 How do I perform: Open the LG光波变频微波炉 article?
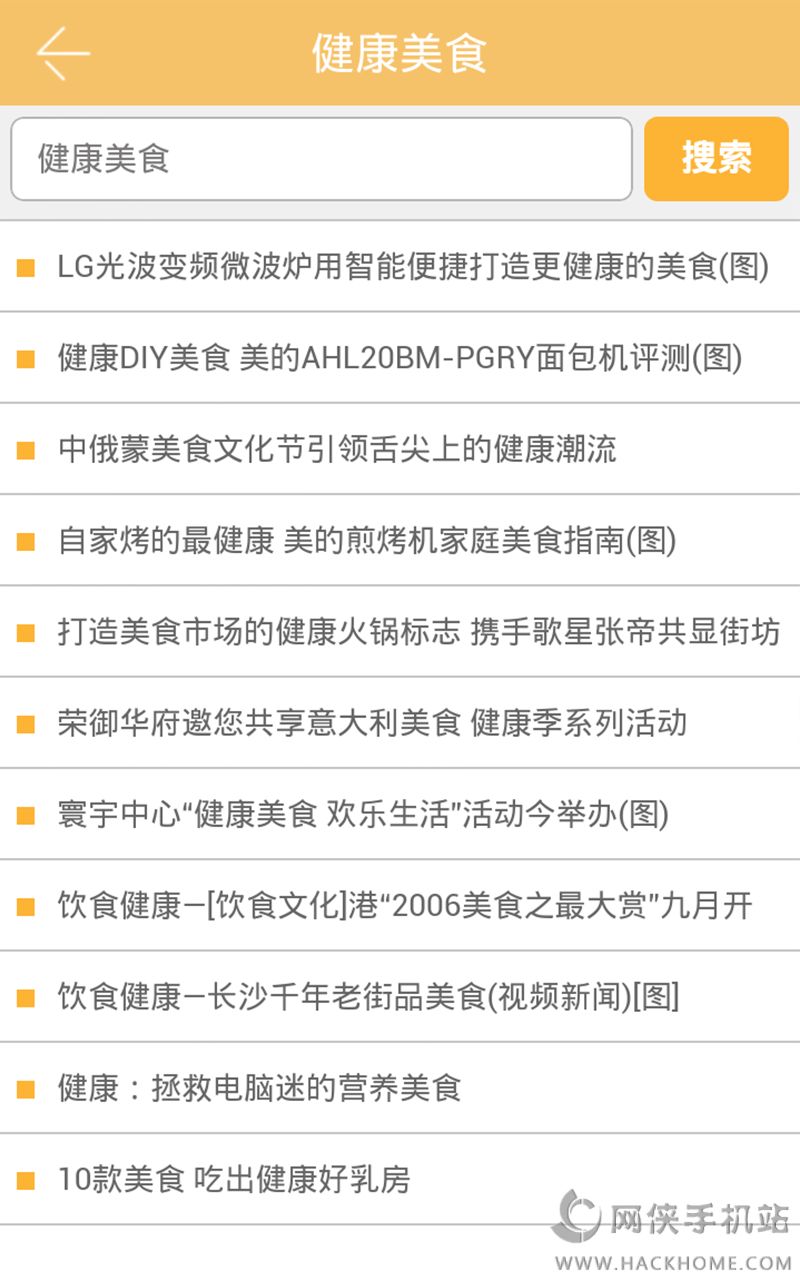(412, 267)
